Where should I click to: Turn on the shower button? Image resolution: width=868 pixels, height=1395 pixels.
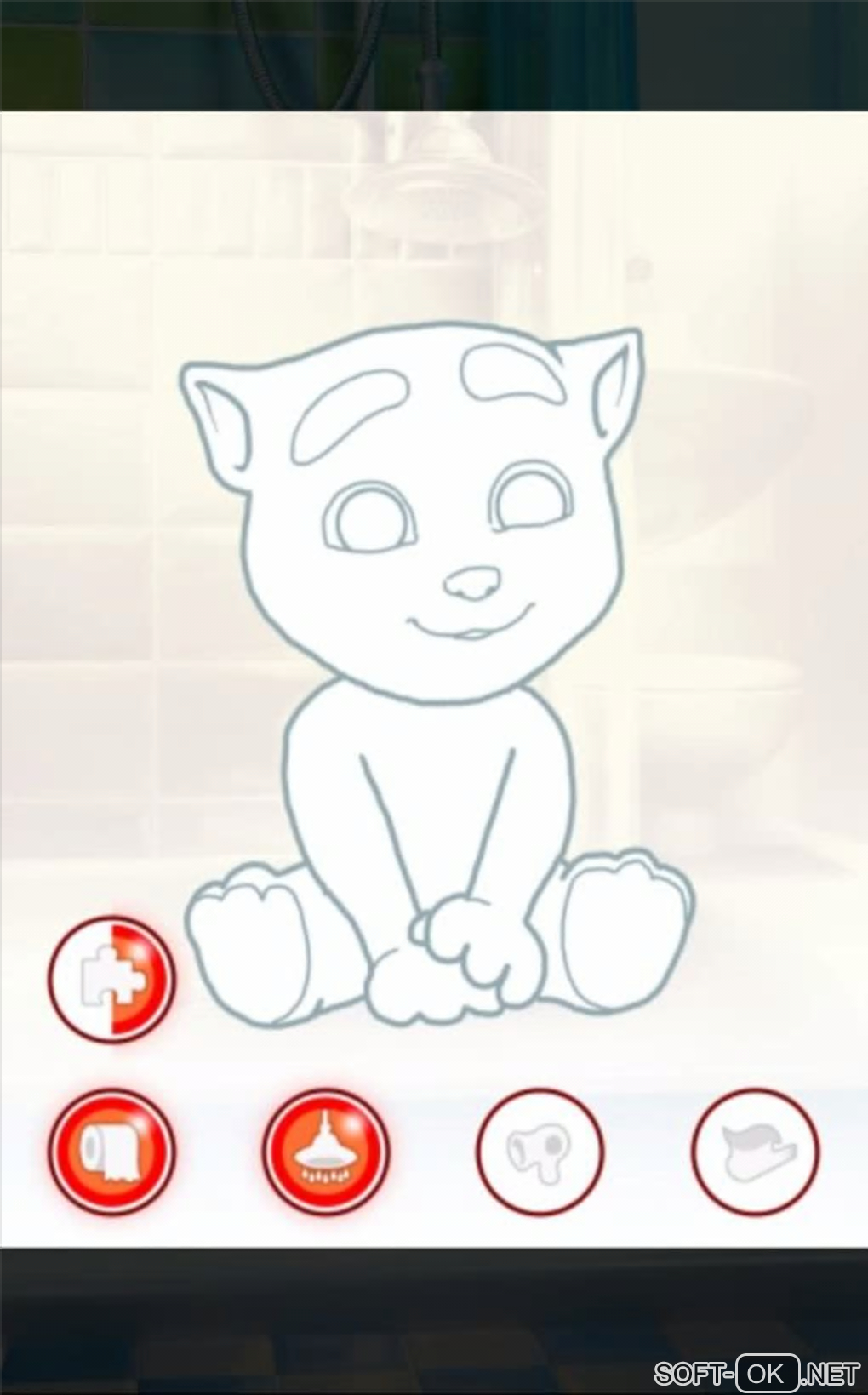[x=325, y=1152]
